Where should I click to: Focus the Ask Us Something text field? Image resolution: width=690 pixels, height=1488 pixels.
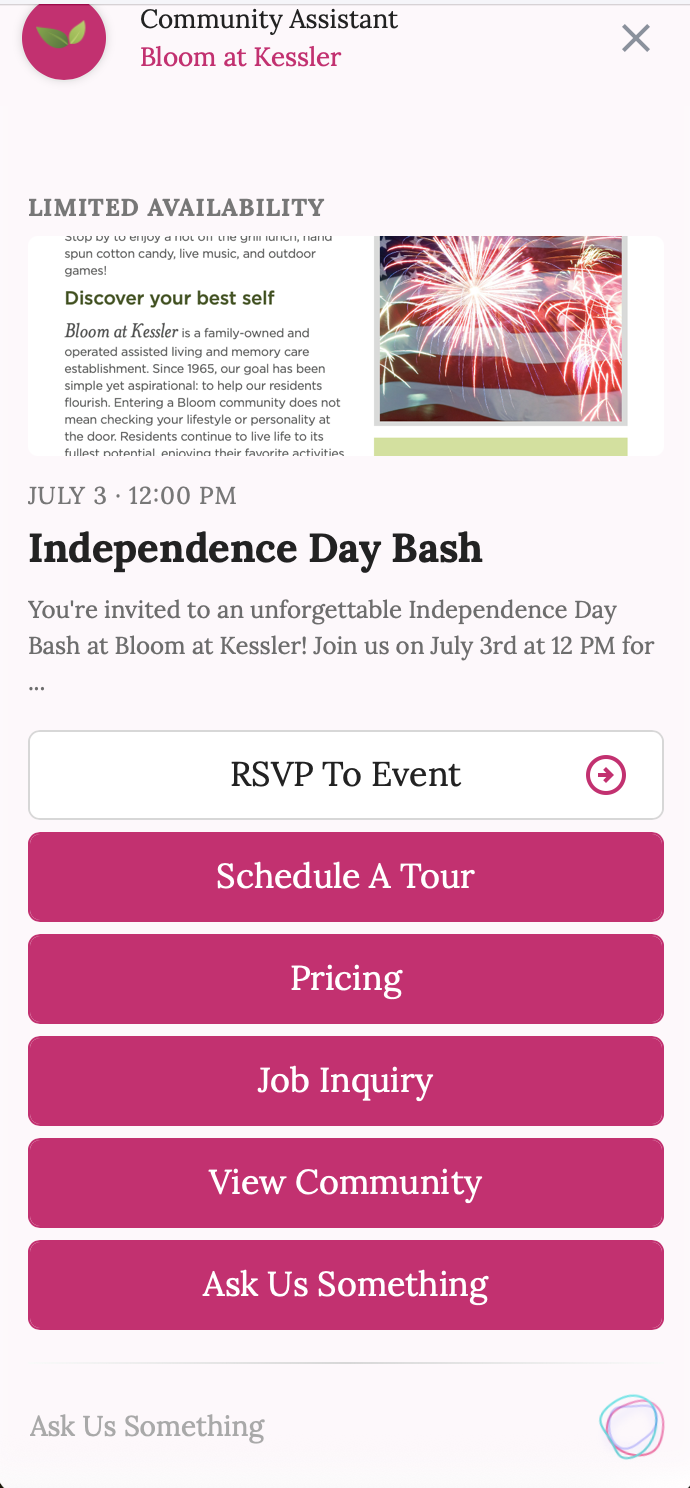(300, 1426)
